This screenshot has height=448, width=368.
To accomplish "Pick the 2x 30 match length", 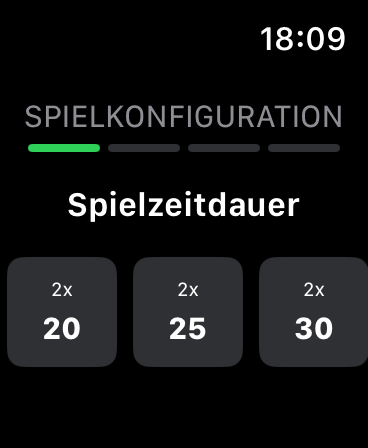I will click(314, 312).
